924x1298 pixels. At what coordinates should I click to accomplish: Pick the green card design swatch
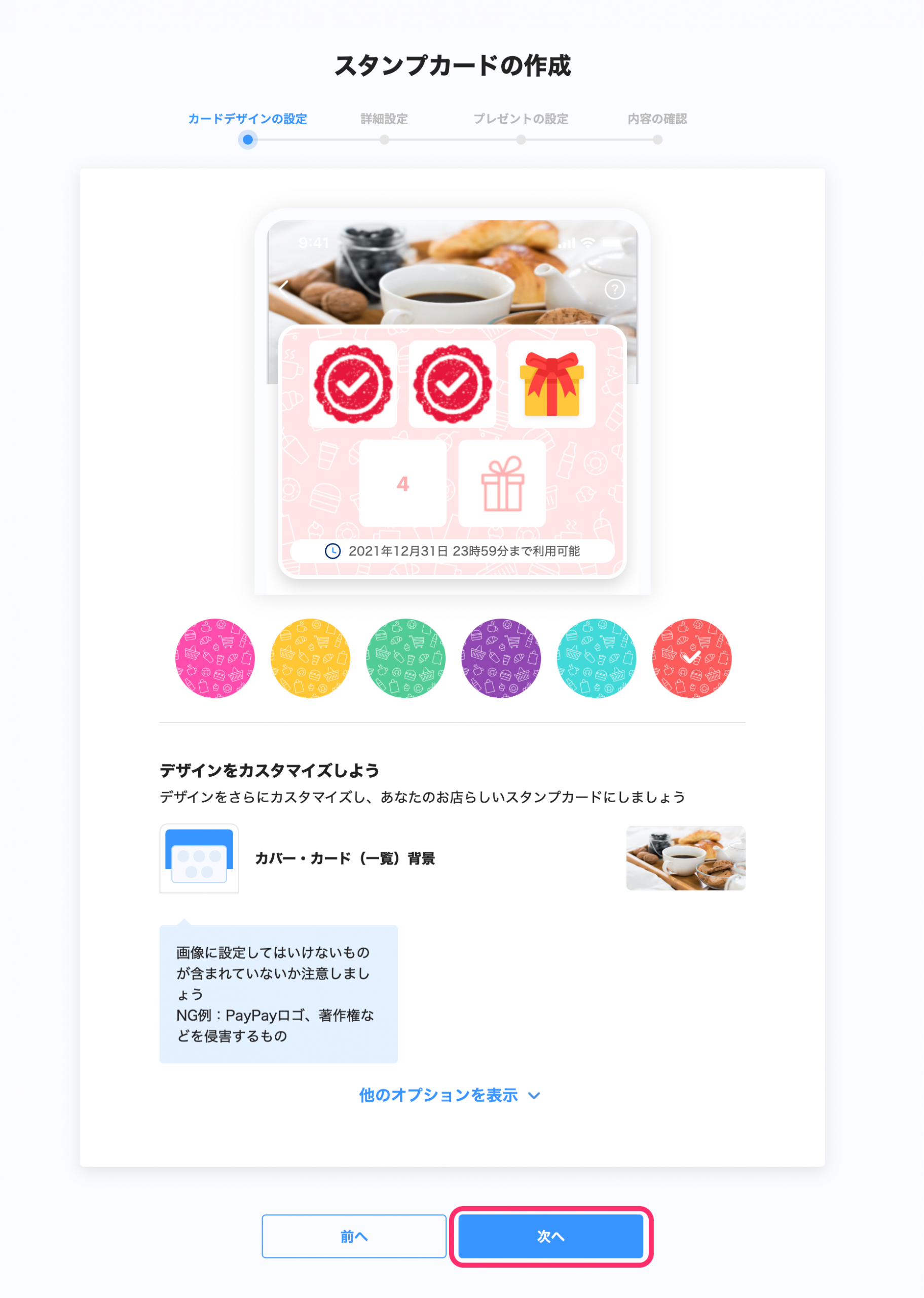click(x=405, y=658)
